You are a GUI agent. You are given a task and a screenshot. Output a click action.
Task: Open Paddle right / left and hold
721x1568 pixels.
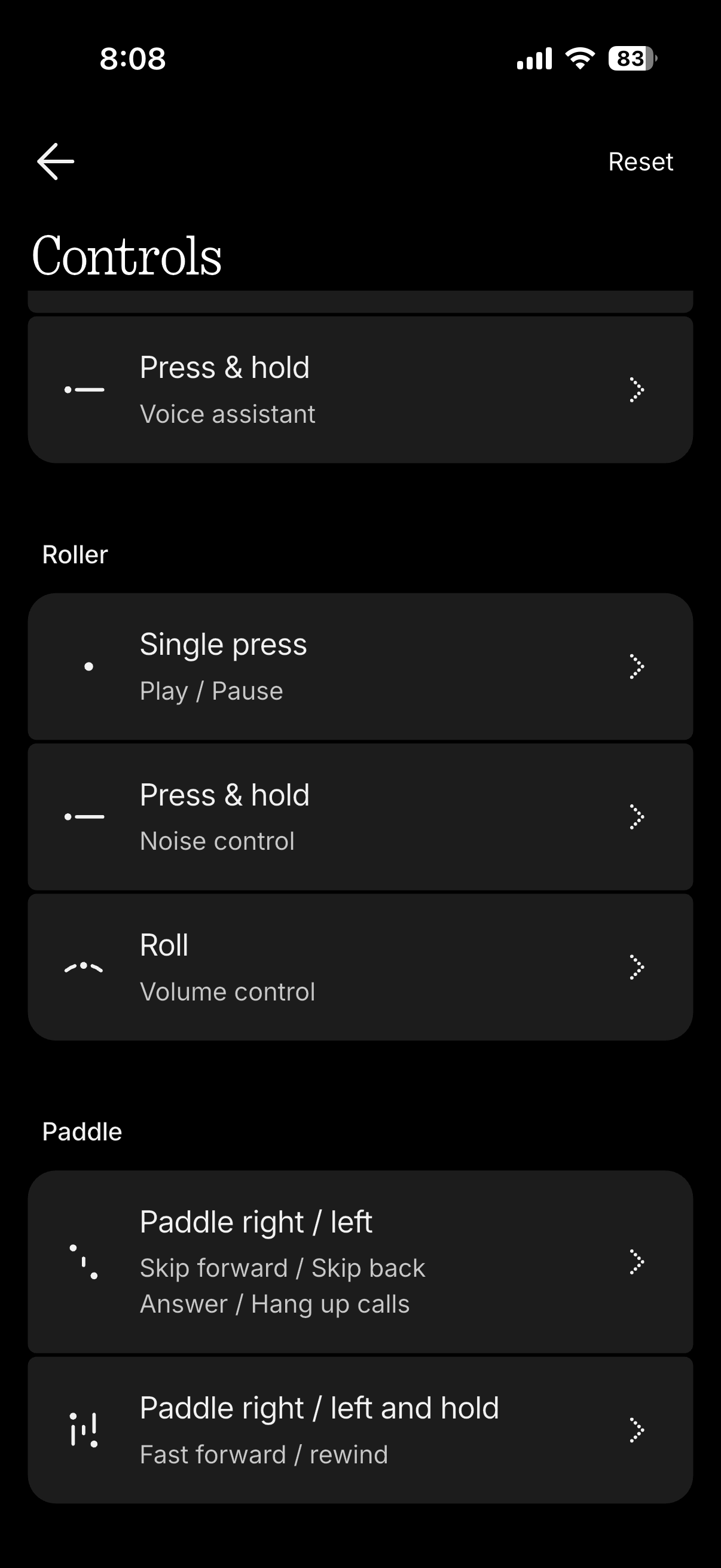click(360, 1430)
